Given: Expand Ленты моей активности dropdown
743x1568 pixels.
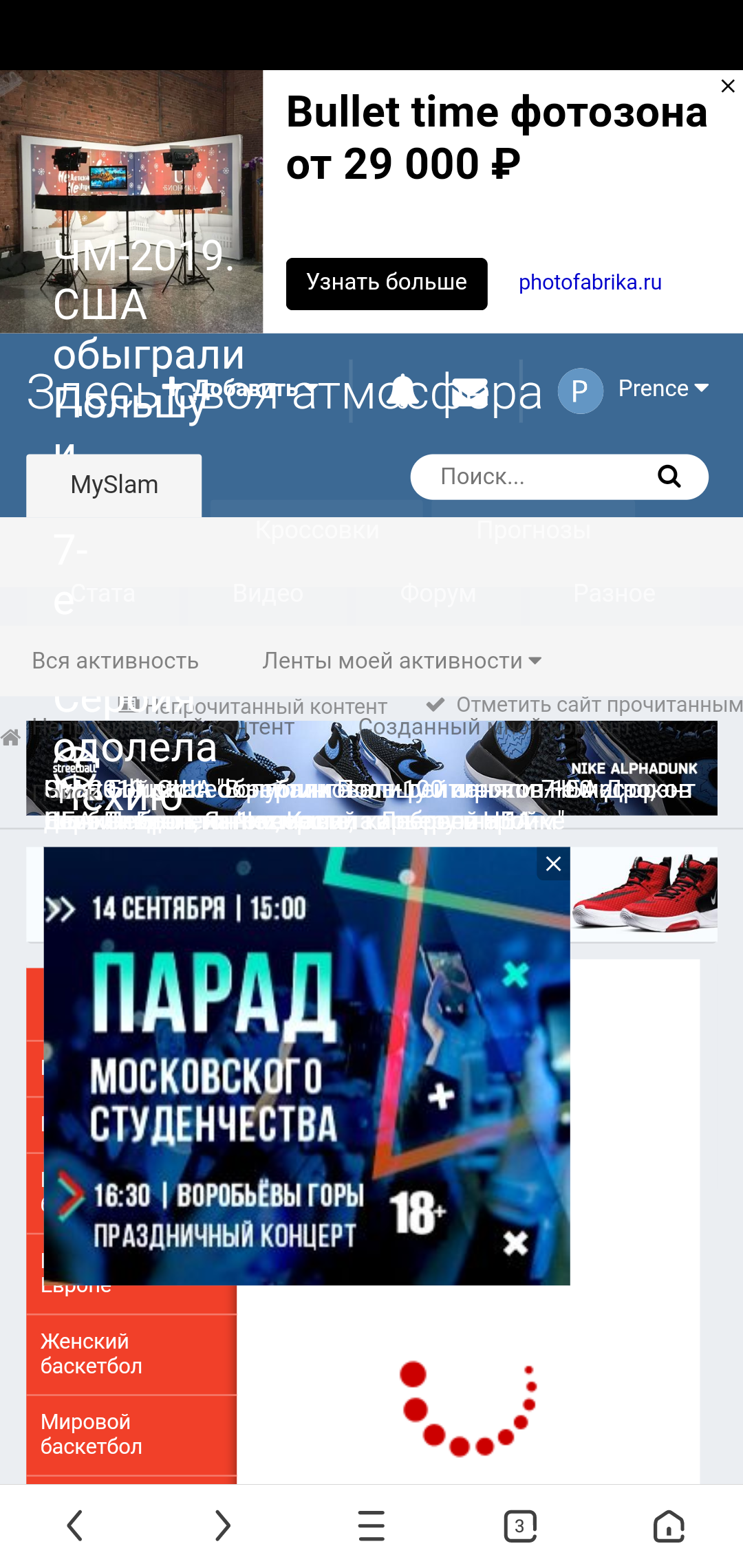Looking at the screenshot, I should 402,661.
